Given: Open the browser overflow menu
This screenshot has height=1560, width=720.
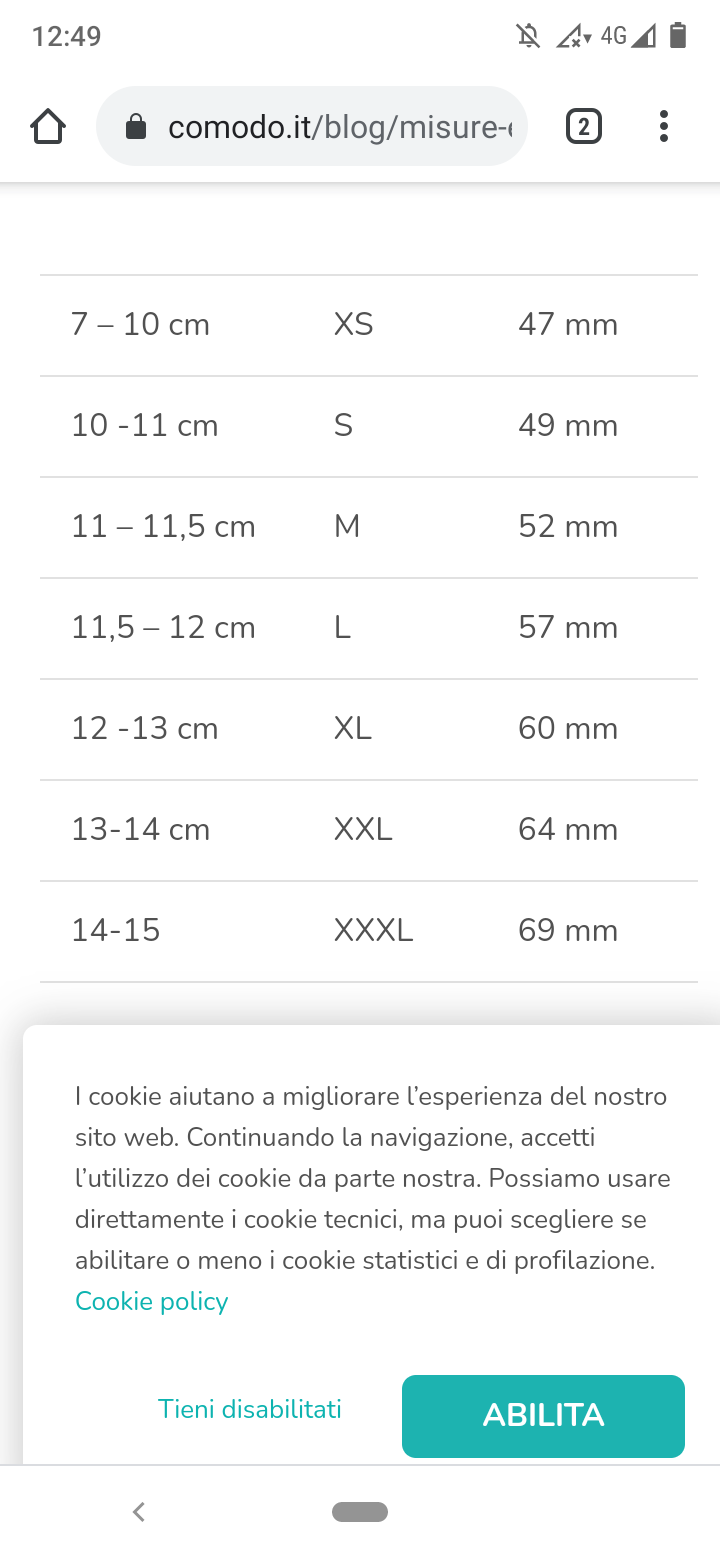Looking at the screenshot, I should click(663, 127).
